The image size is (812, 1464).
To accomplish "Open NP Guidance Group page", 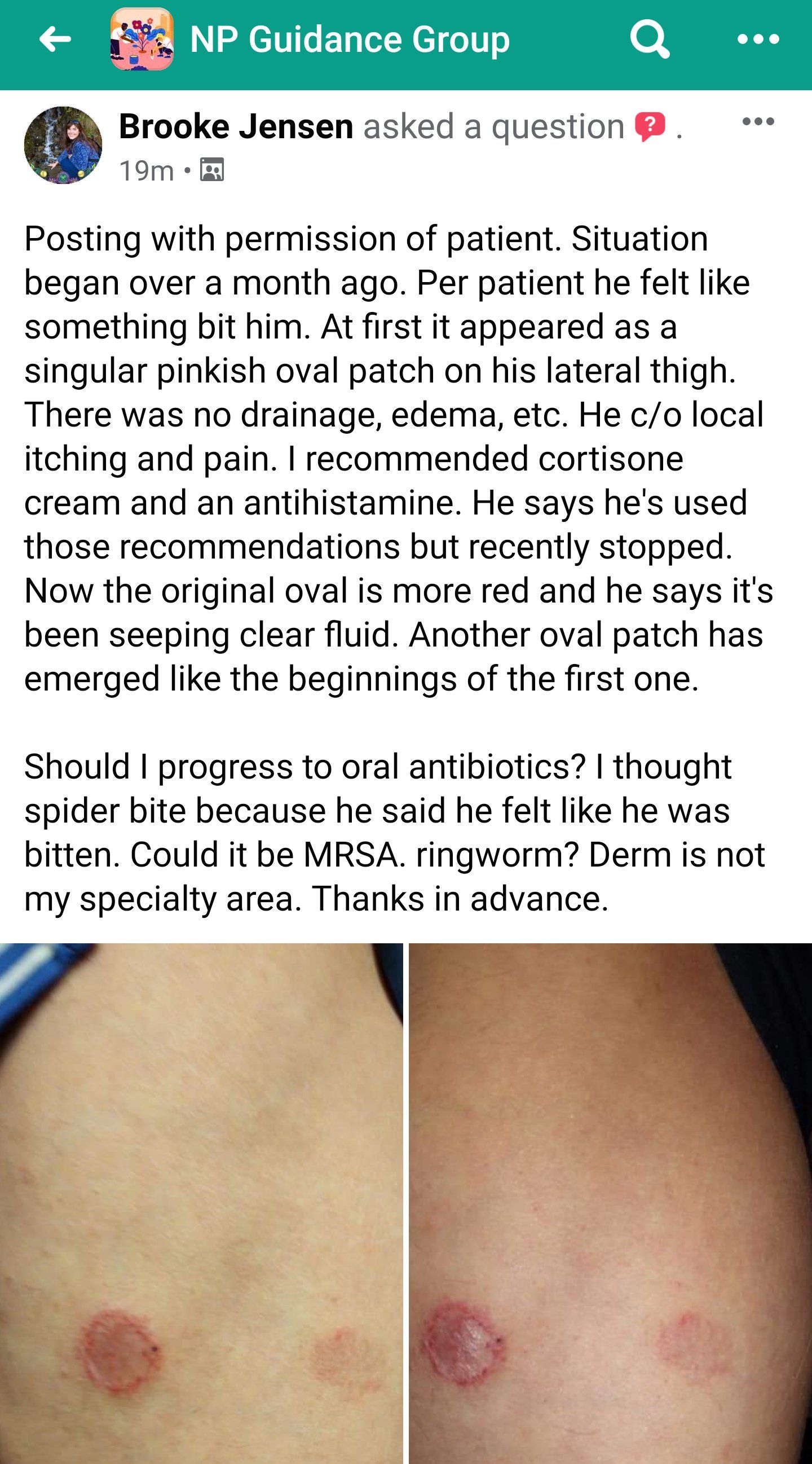I will click(349, 39).
